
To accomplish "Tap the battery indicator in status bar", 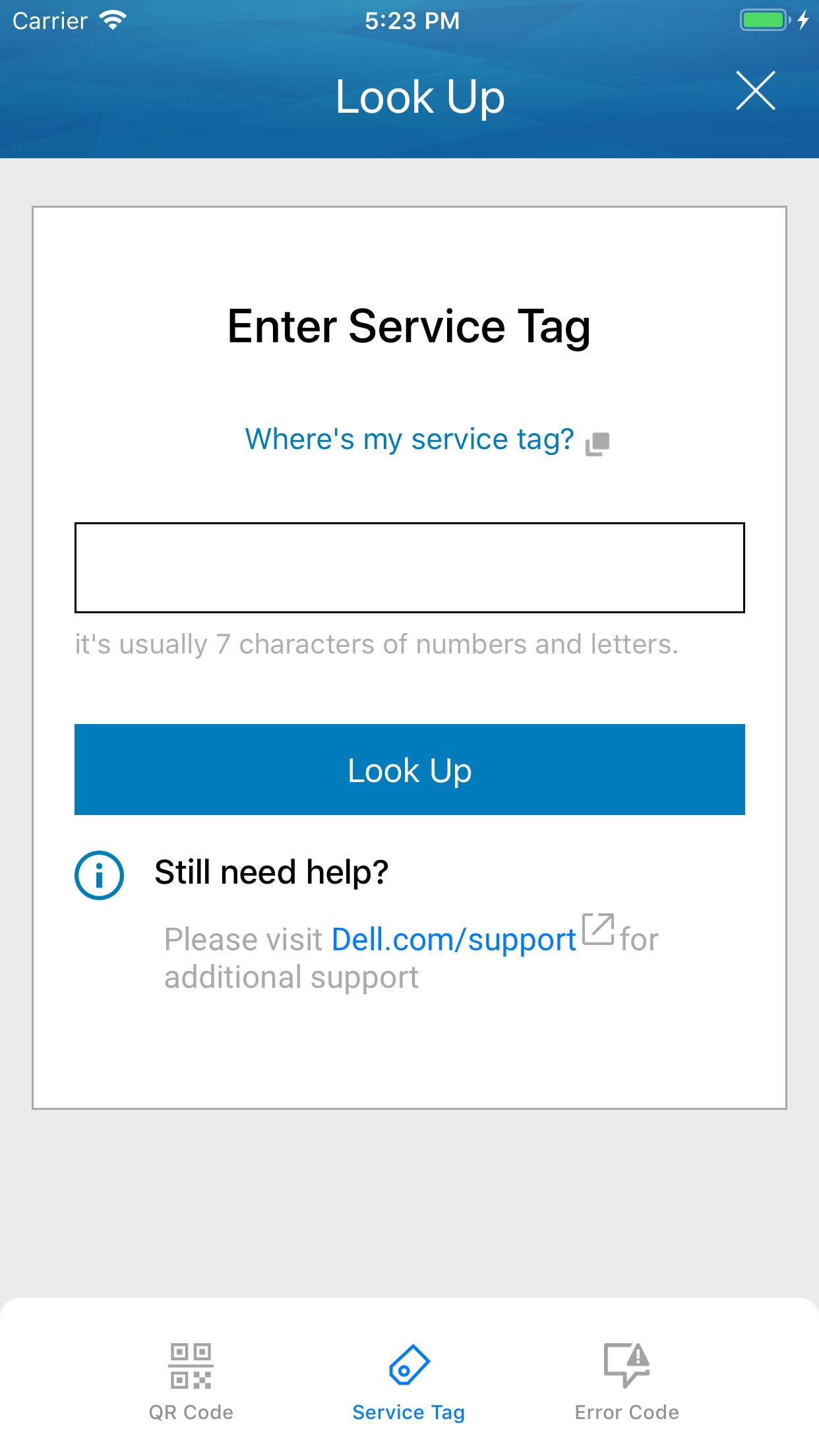I will (x=765, y=19).
